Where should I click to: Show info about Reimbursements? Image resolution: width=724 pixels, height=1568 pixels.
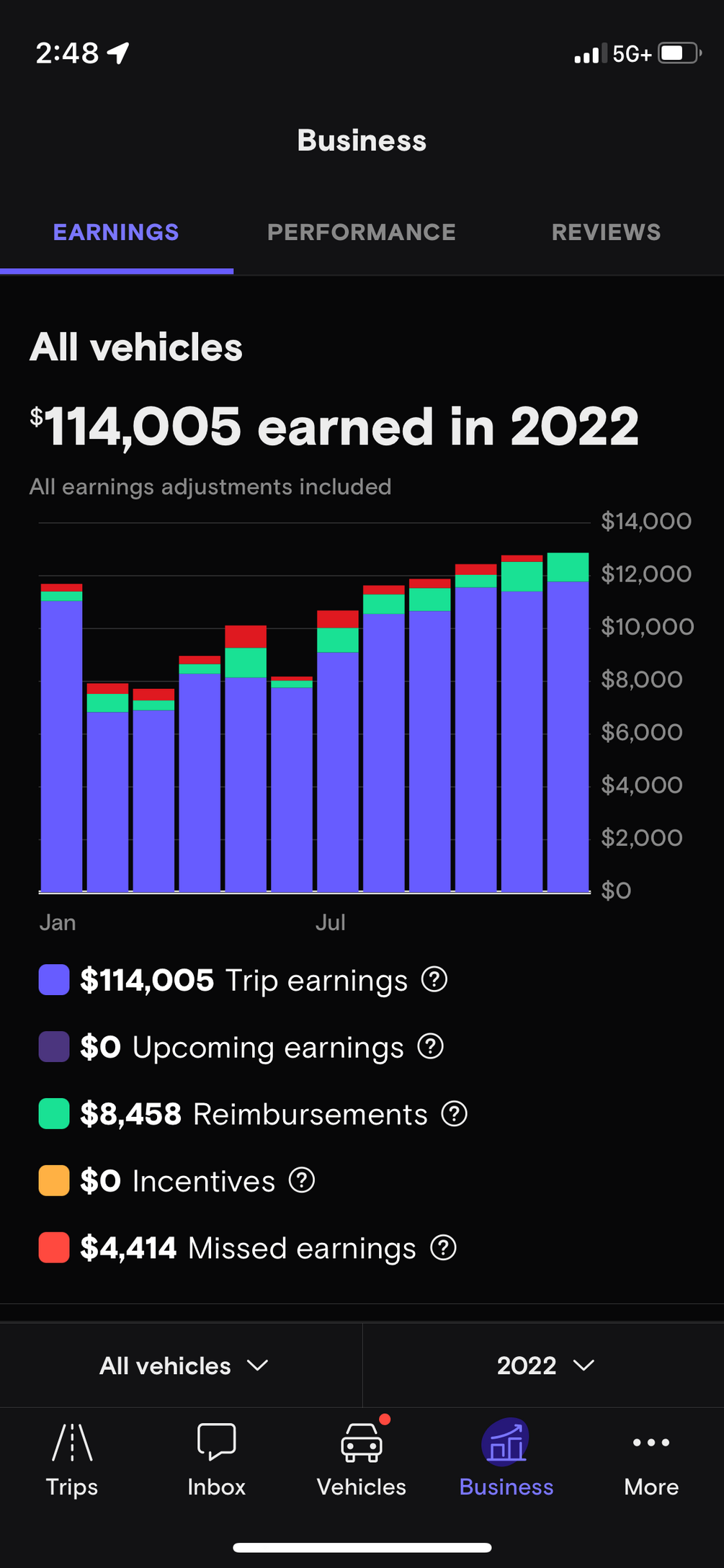coord(454,1113)
